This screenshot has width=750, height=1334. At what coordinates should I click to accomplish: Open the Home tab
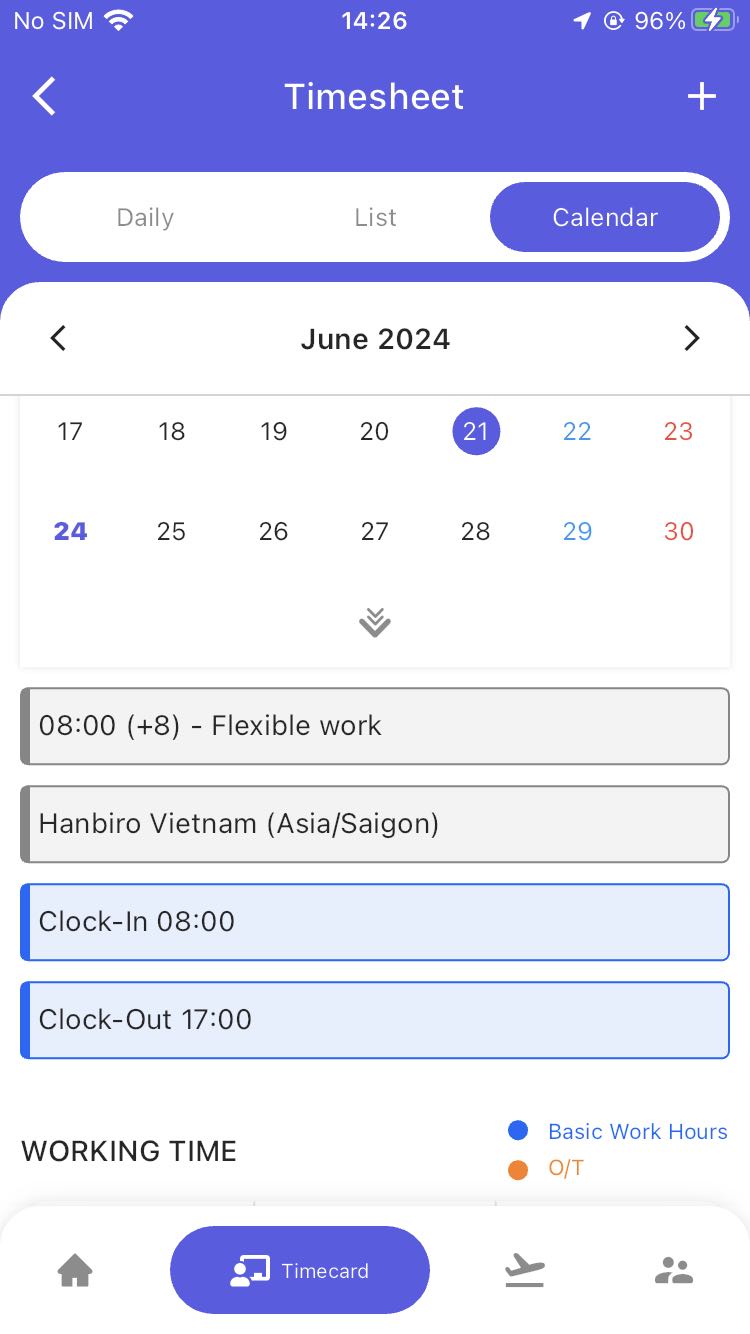pos(75,1271)
